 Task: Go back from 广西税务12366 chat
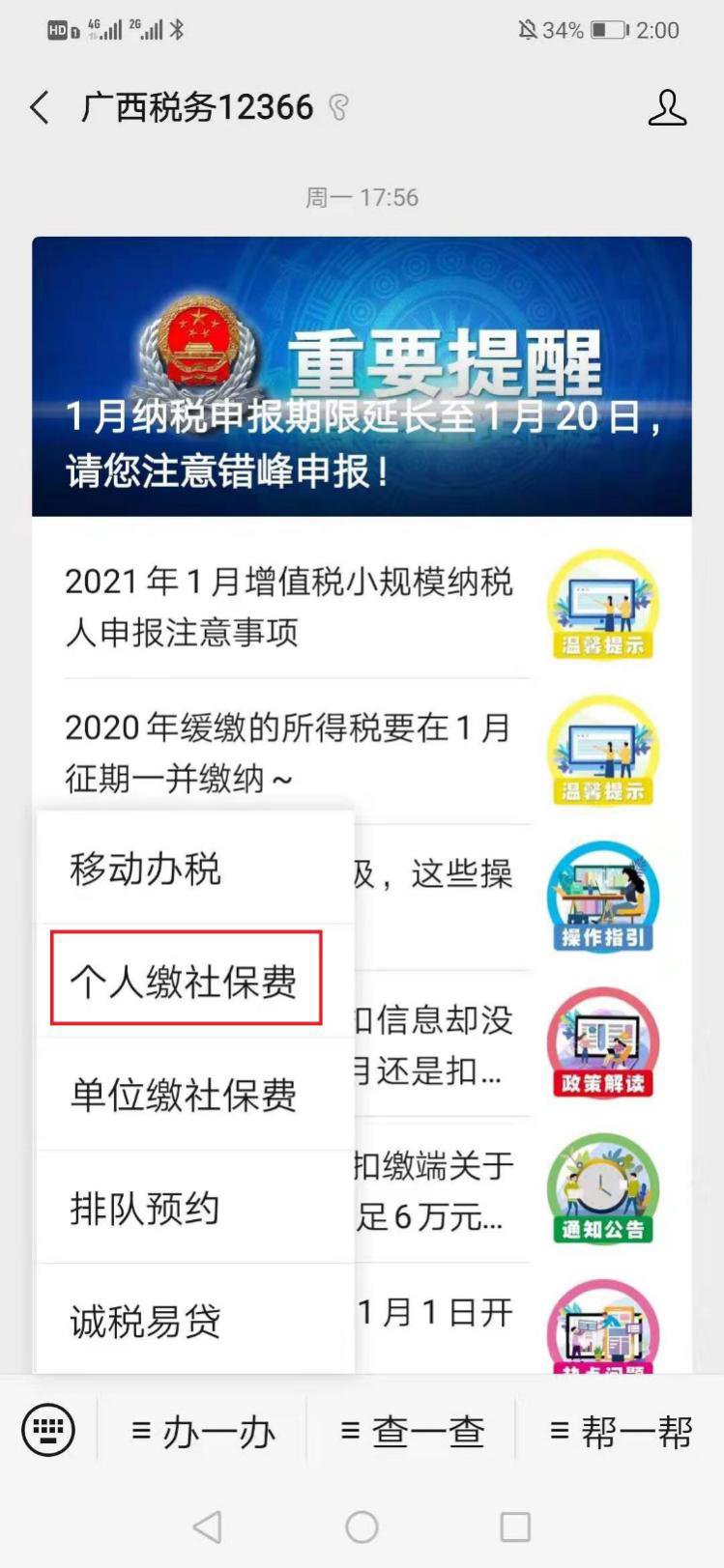point(40,107)
